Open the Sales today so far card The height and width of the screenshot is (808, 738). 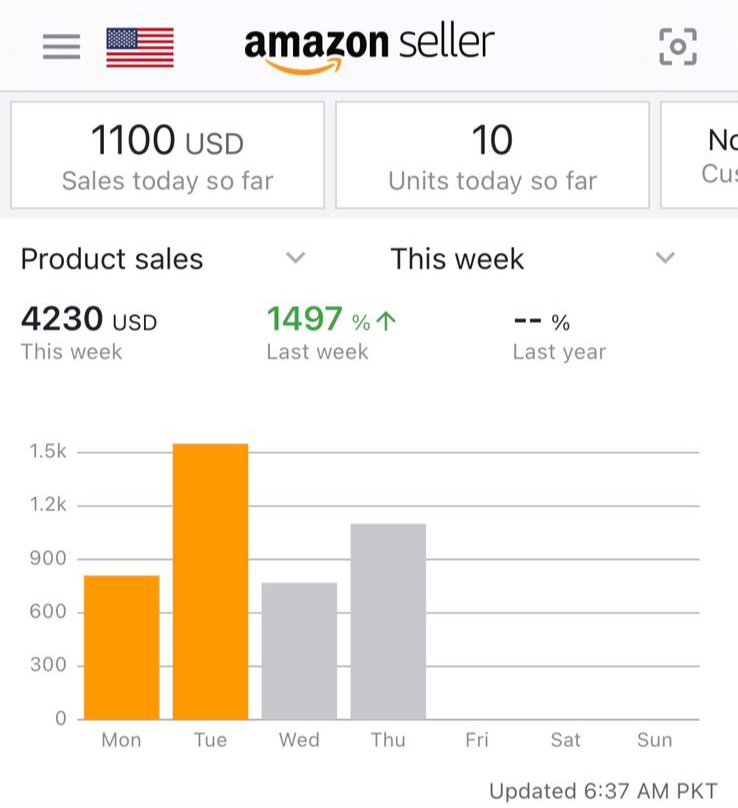pyautogui.click(x=167, y=155)
